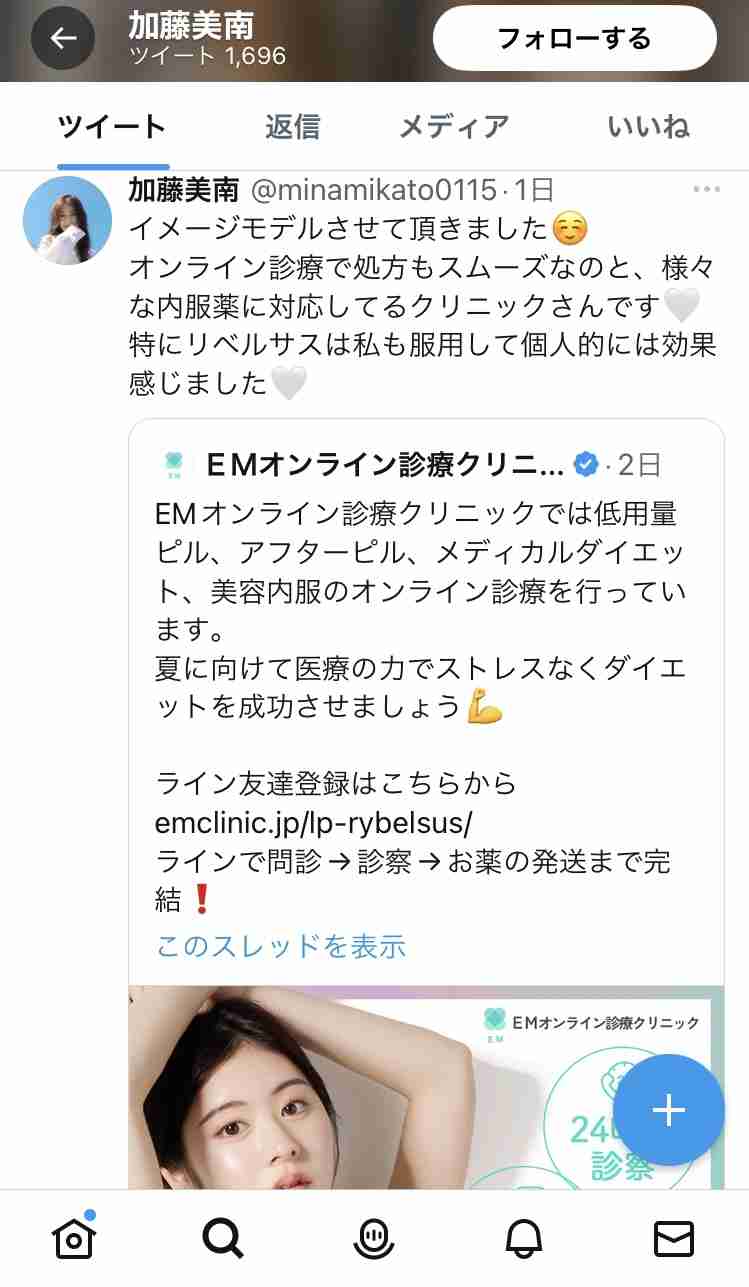Open the Spaces microphone tab
This screenshot has height=1287, width=749.
(374, 1240)
